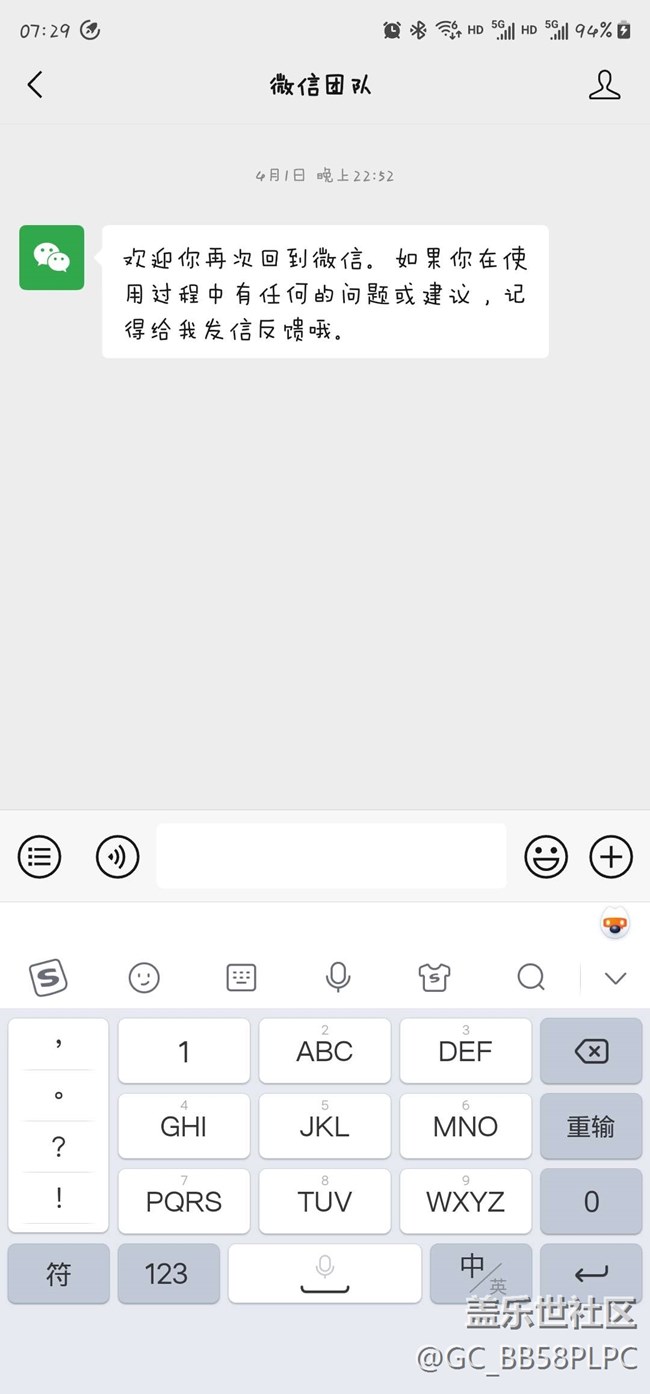Viewport: 650px width, 1394px height.
Task: Start keyboard voice dictation from the toolbar
Action: click(x=338, y=977)
